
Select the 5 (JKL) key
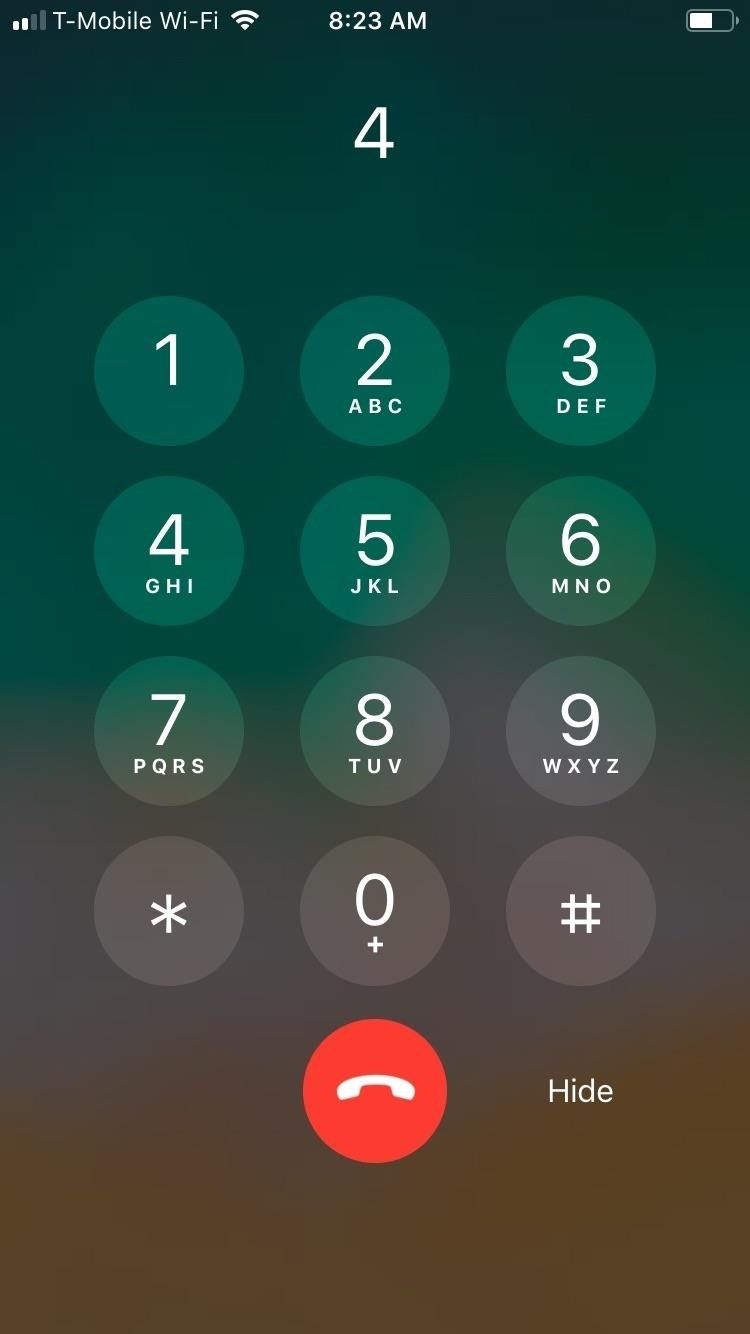[x=375, y=551]
